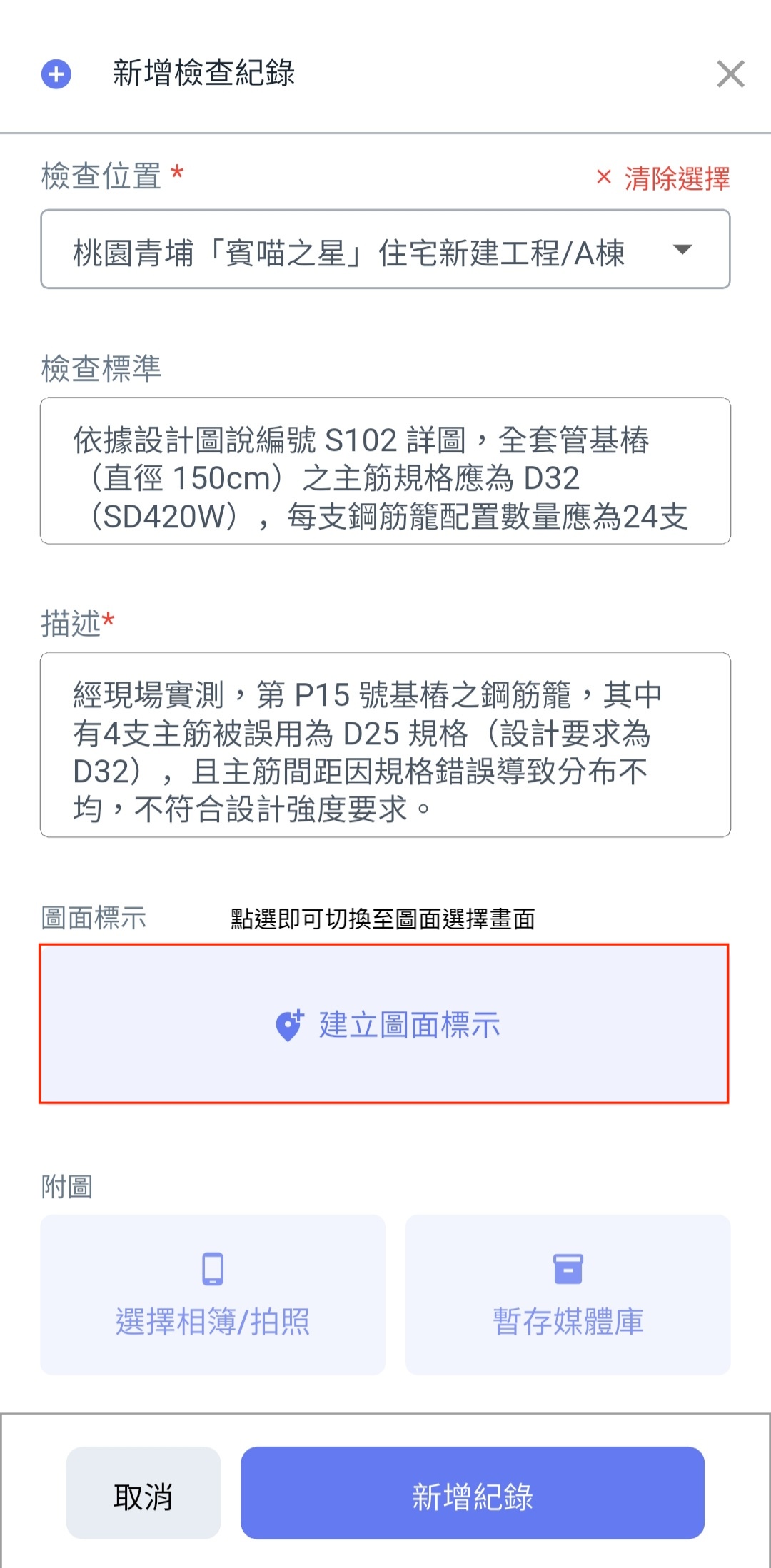
Task: Tap 清除選擇 to clear the location
Action: click(664, 178)
